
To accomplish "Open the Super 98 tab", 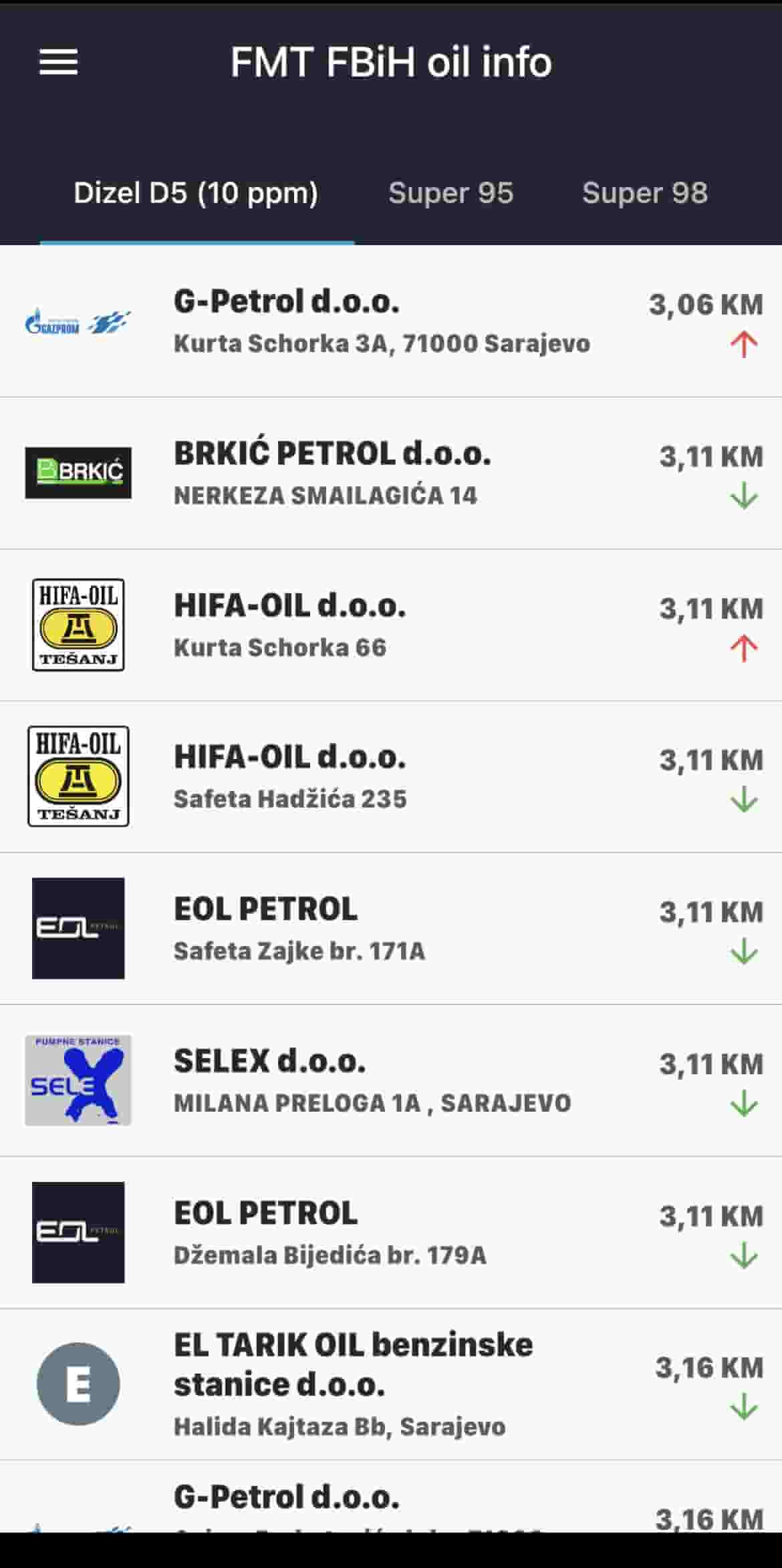I will point(644,193).
